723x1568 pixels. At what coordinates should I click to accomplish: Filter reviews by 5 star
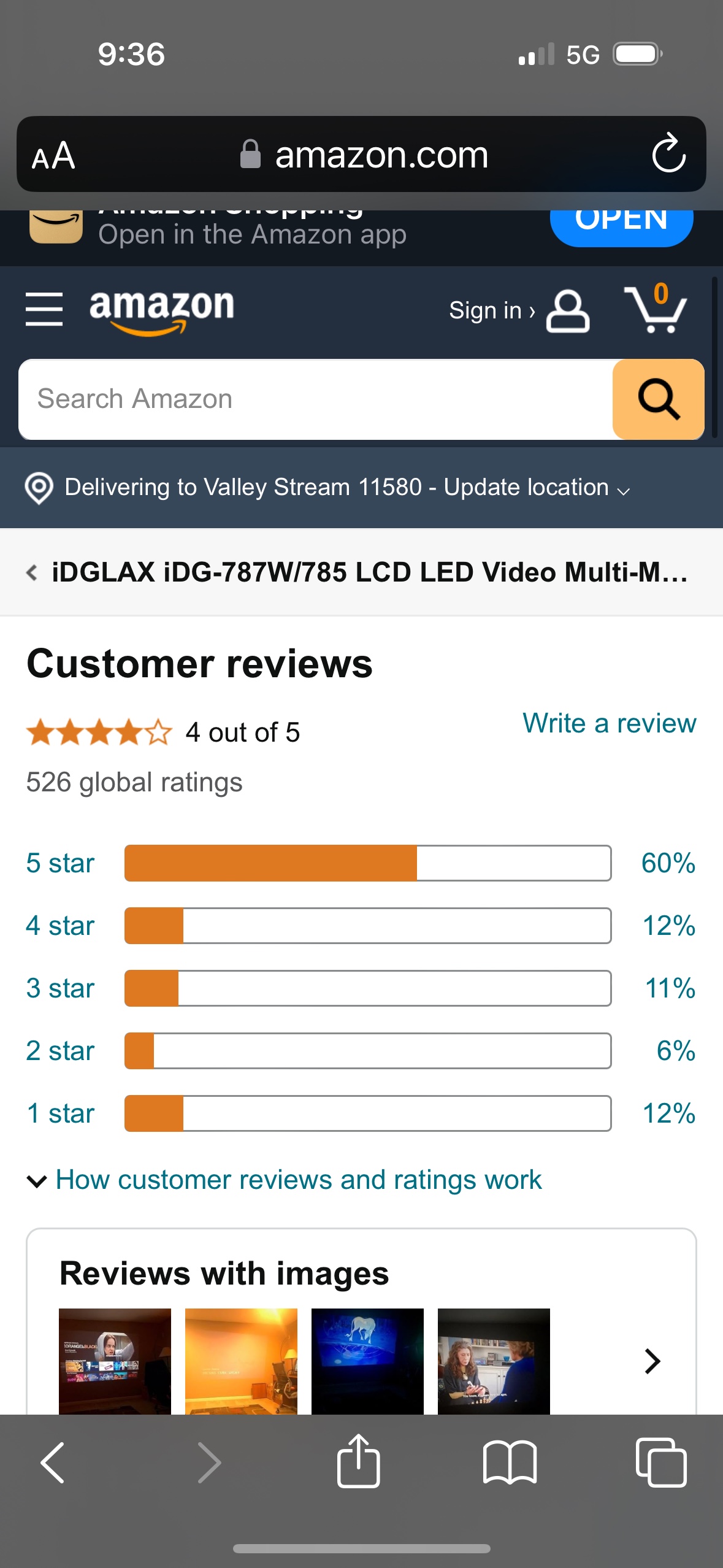pyautogui.click(x=60, y=863)
